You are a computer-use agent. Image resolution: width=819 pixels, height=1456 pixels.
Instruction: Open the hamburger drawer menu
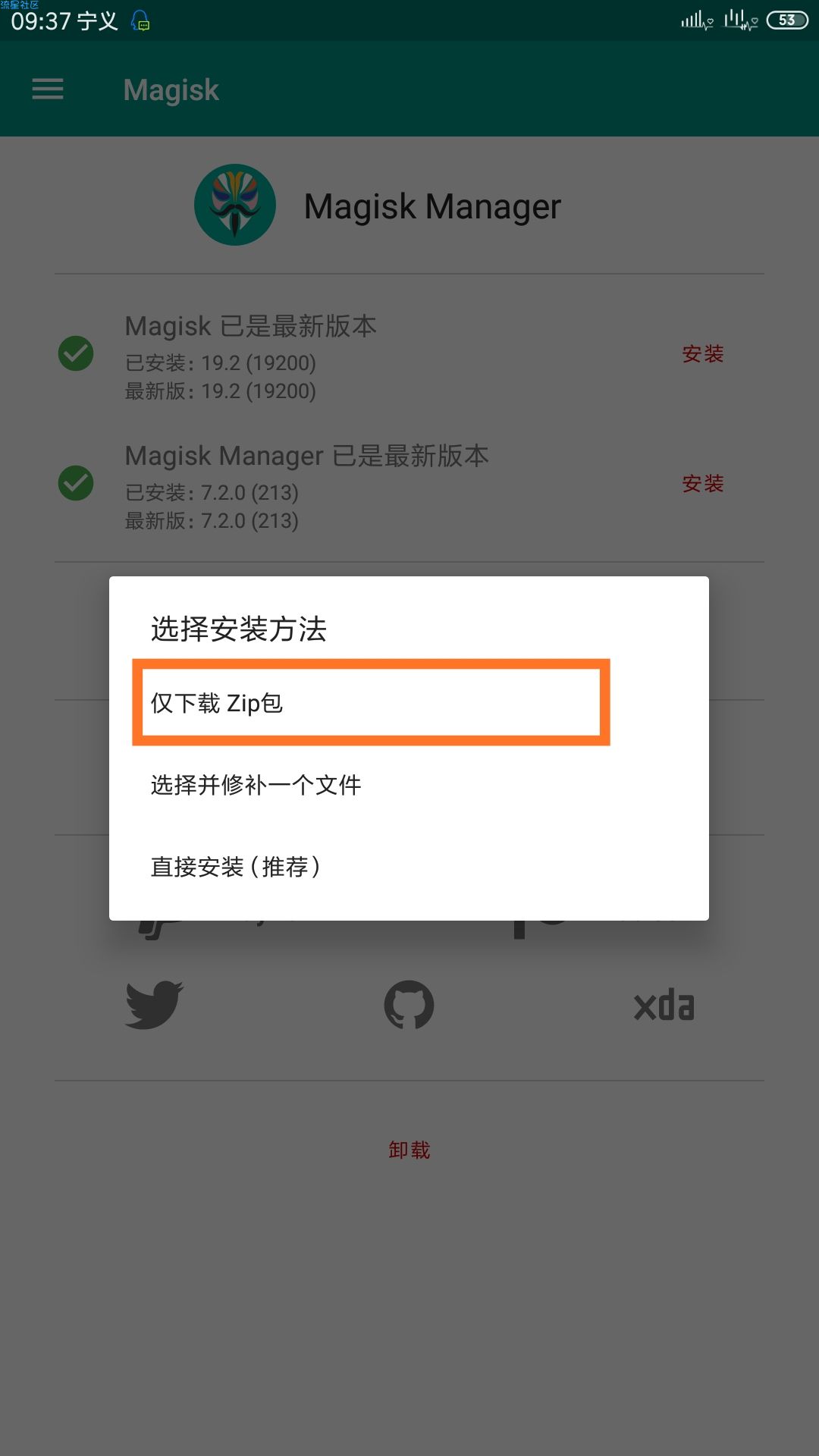tap(48, 89)
